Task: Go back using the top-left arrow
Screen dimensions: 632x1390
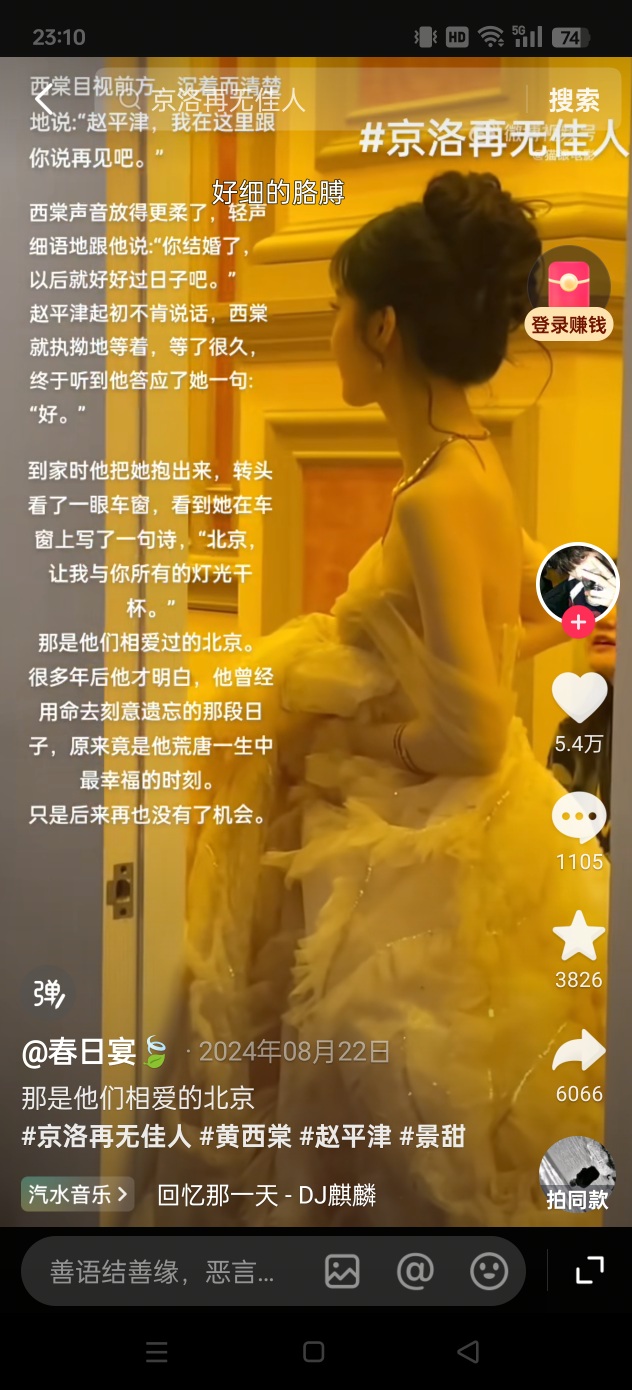Action: coord(43,100)
